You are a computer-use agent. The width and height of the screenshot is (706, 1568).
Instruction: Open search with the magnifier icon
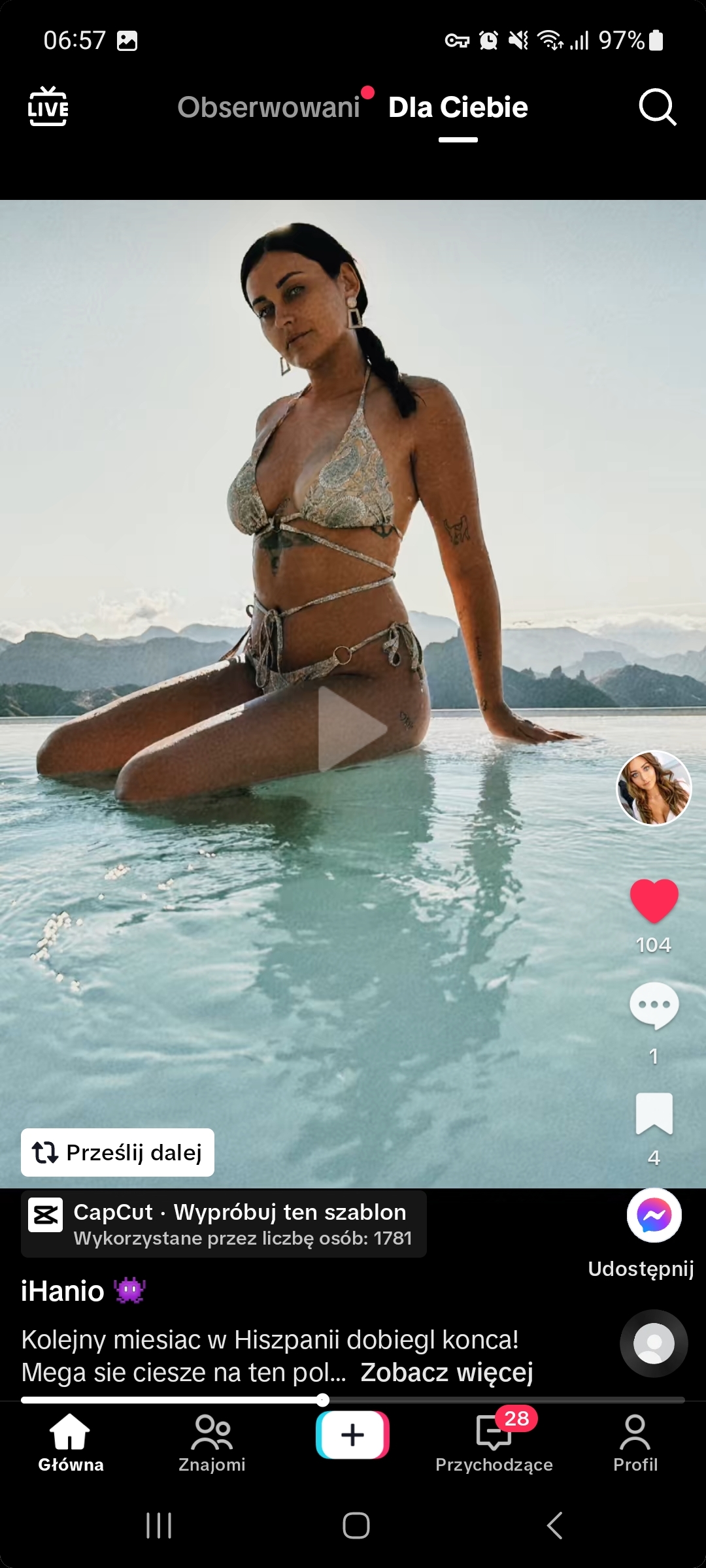(x=657, y=106)
